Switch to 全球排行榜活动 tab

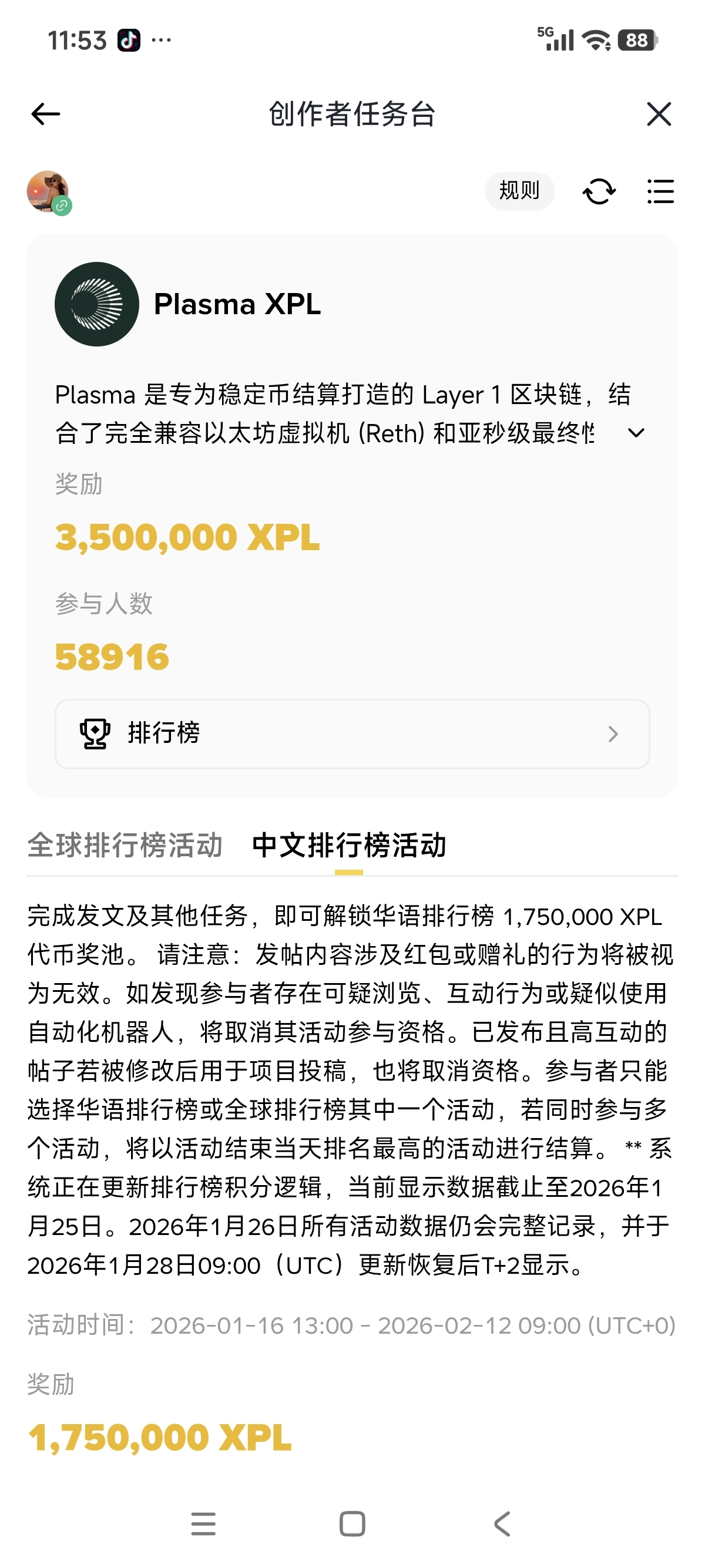pos(125,846)
